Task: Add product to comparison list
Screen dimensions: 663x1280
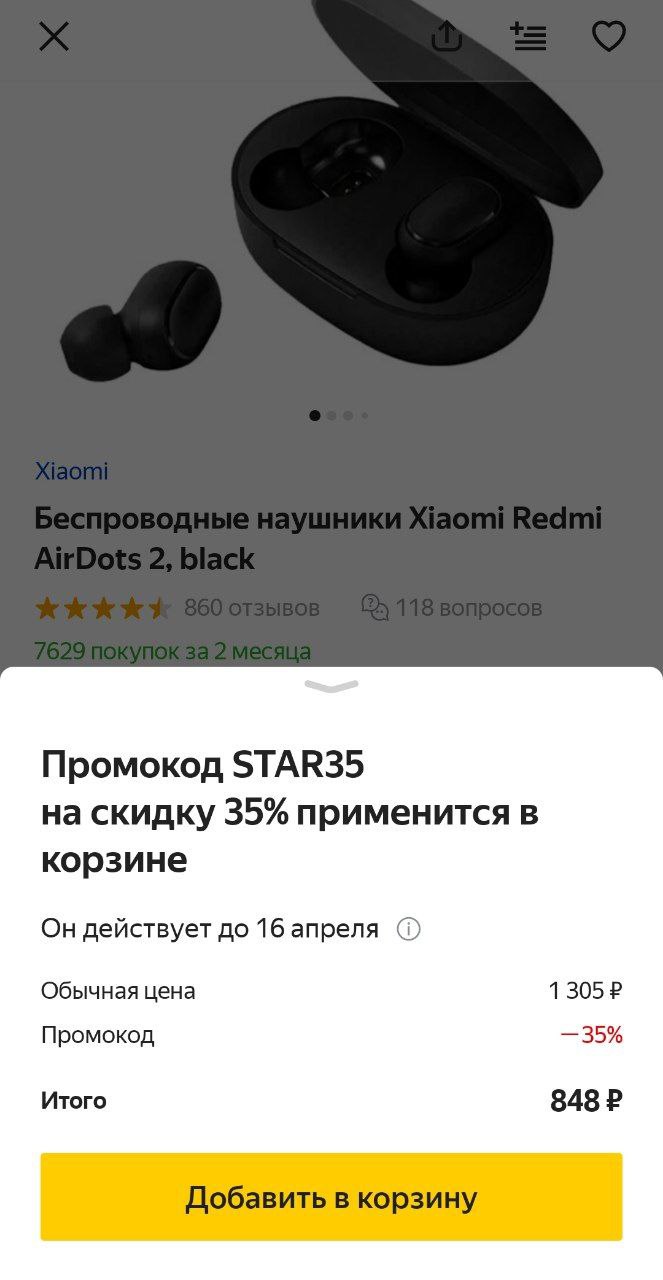Action: pos(528,37)
